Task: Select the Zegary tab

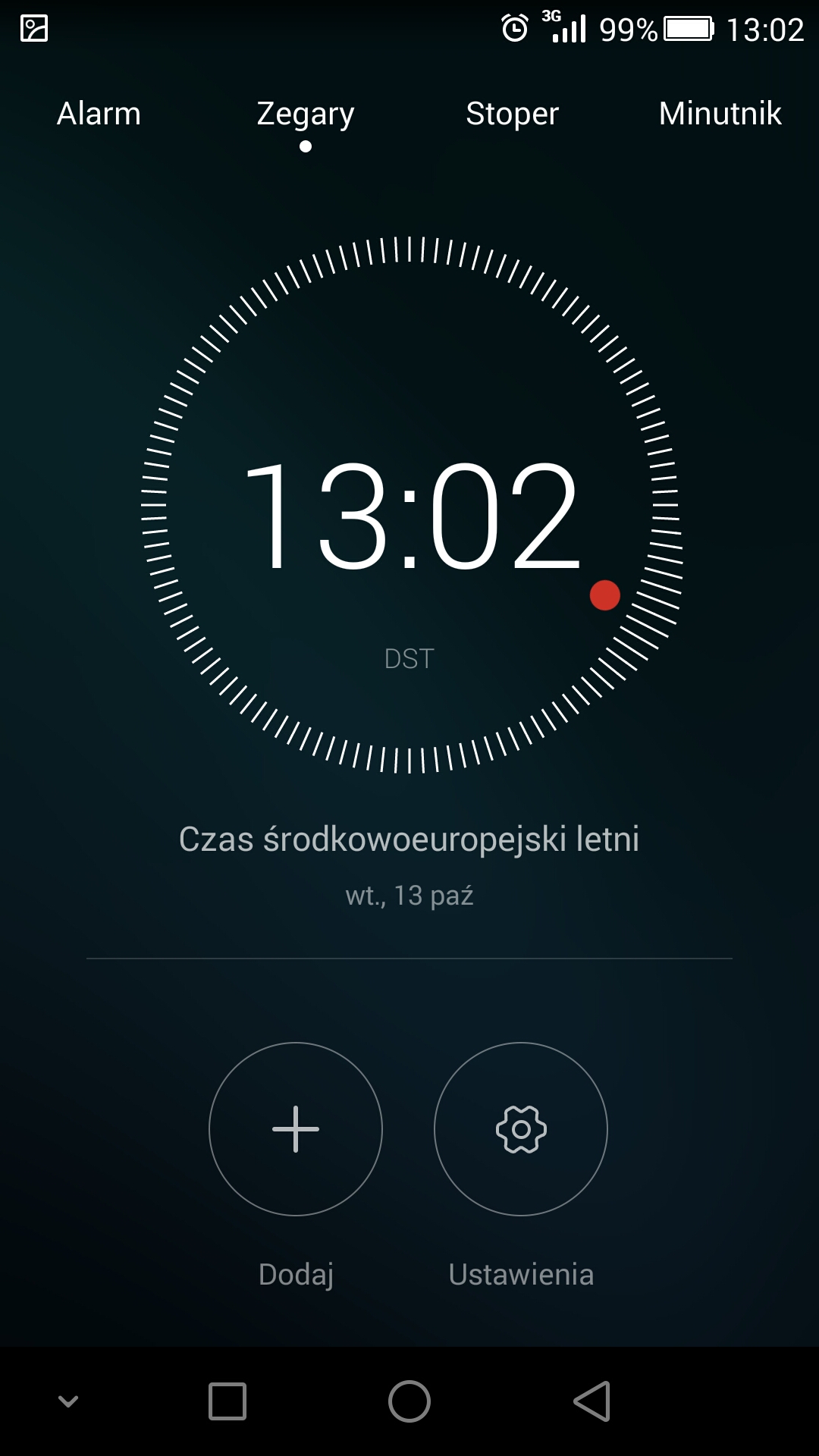Action: pyautogui.click(x=305, y=115)
